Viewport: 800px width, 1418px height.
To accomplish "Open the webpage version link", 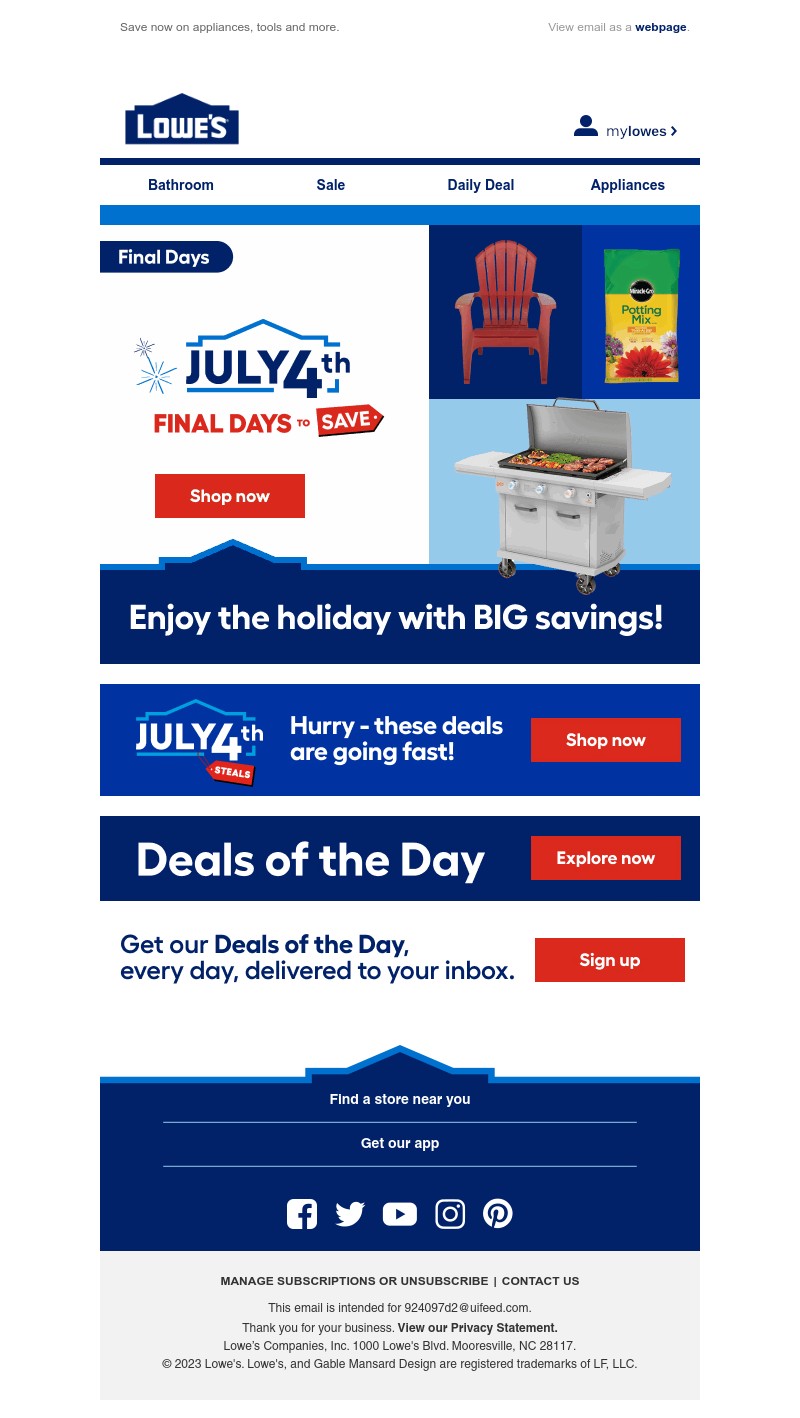I will coord(660,27).
